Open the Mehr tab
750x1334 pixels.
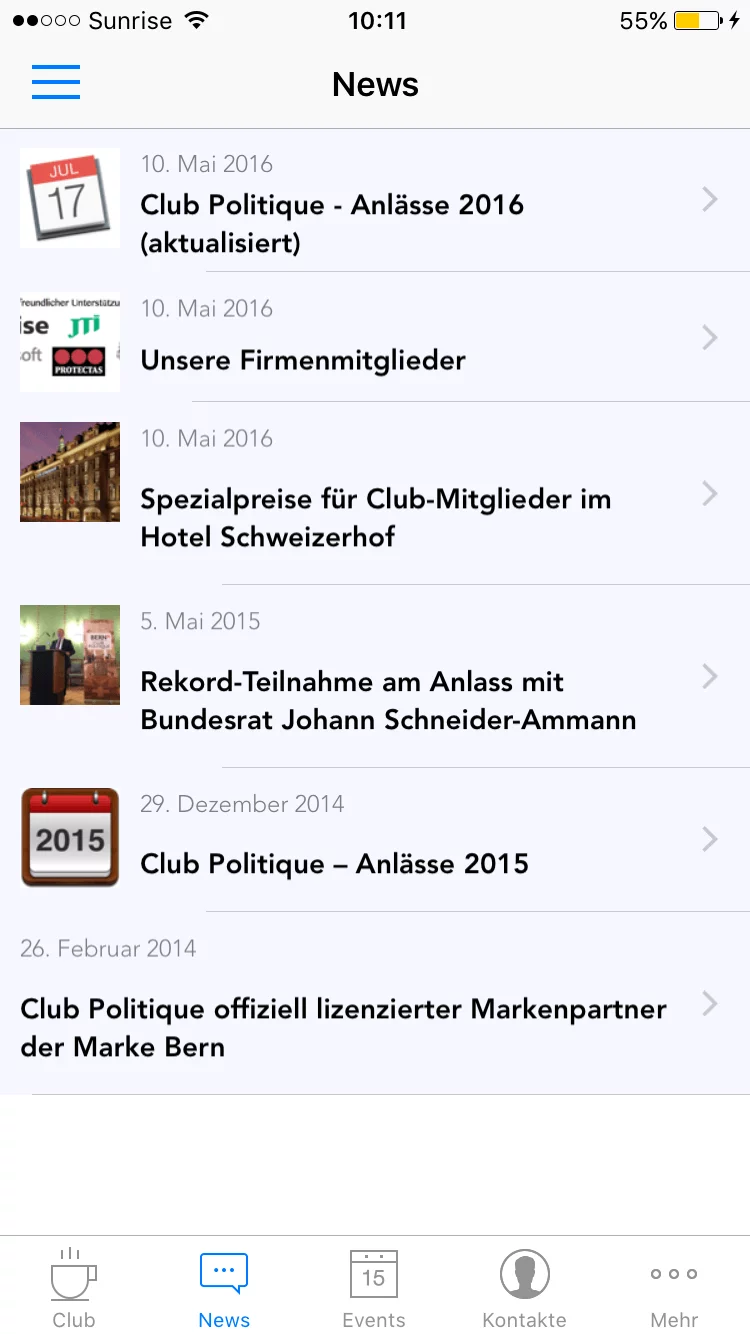point(674,1287)
